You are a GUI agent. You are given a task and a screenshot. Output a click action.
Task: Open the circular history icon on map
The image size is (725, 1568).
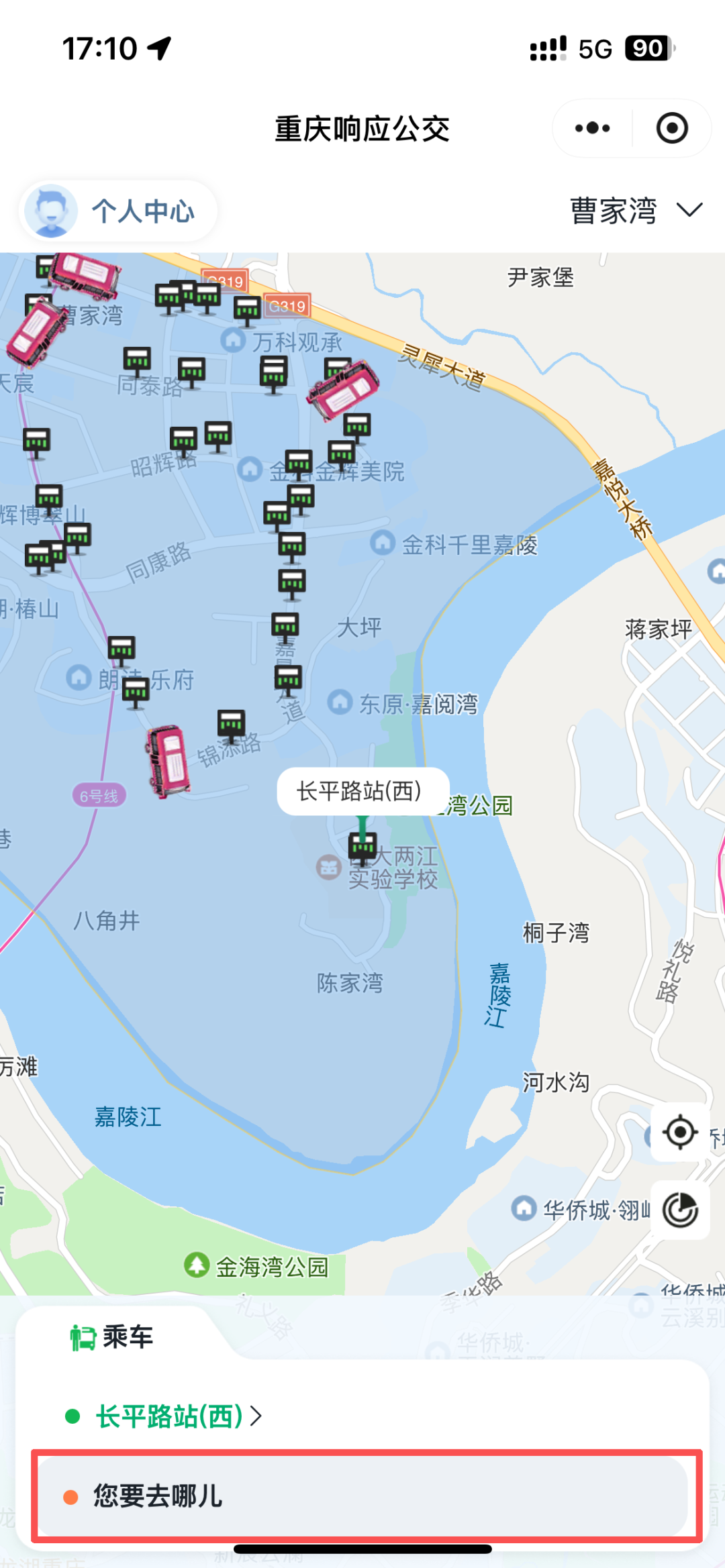click(679, 1210)
